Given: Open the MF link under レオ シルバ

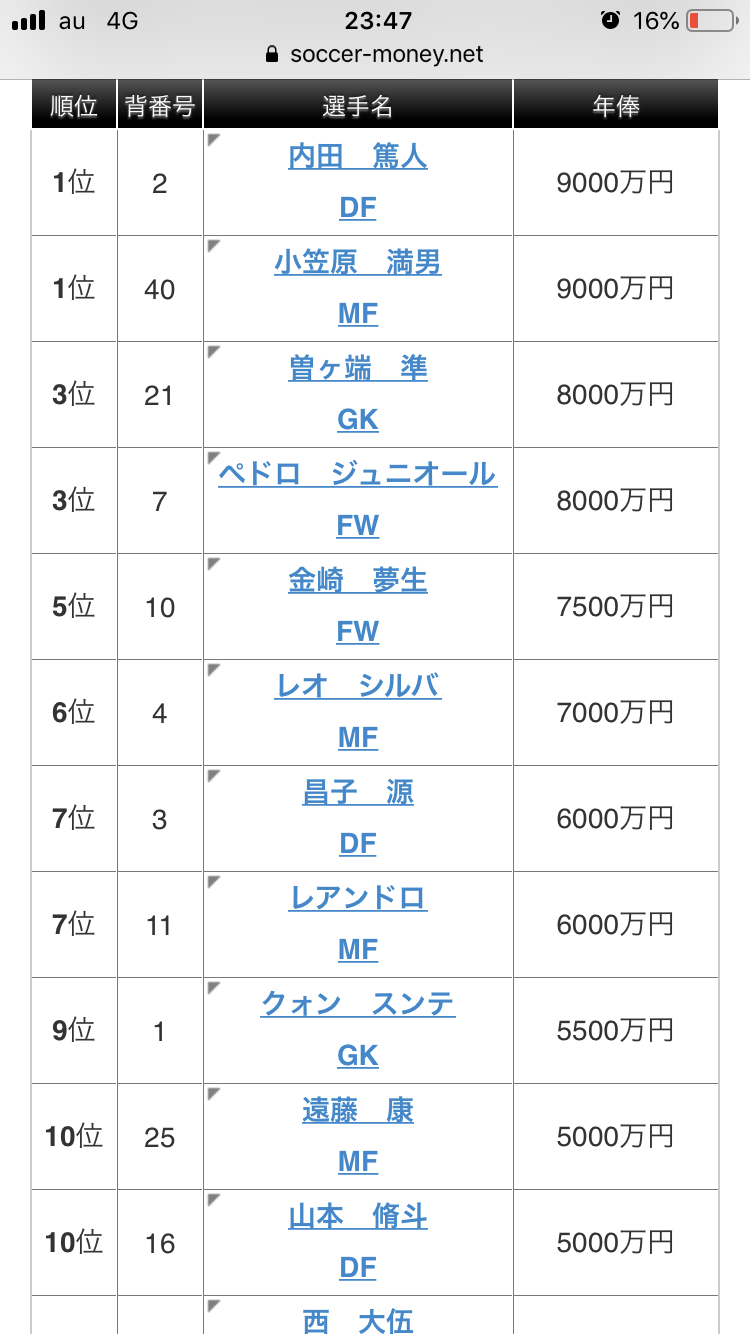Looking at the screenshot, I should coord(358,738).
